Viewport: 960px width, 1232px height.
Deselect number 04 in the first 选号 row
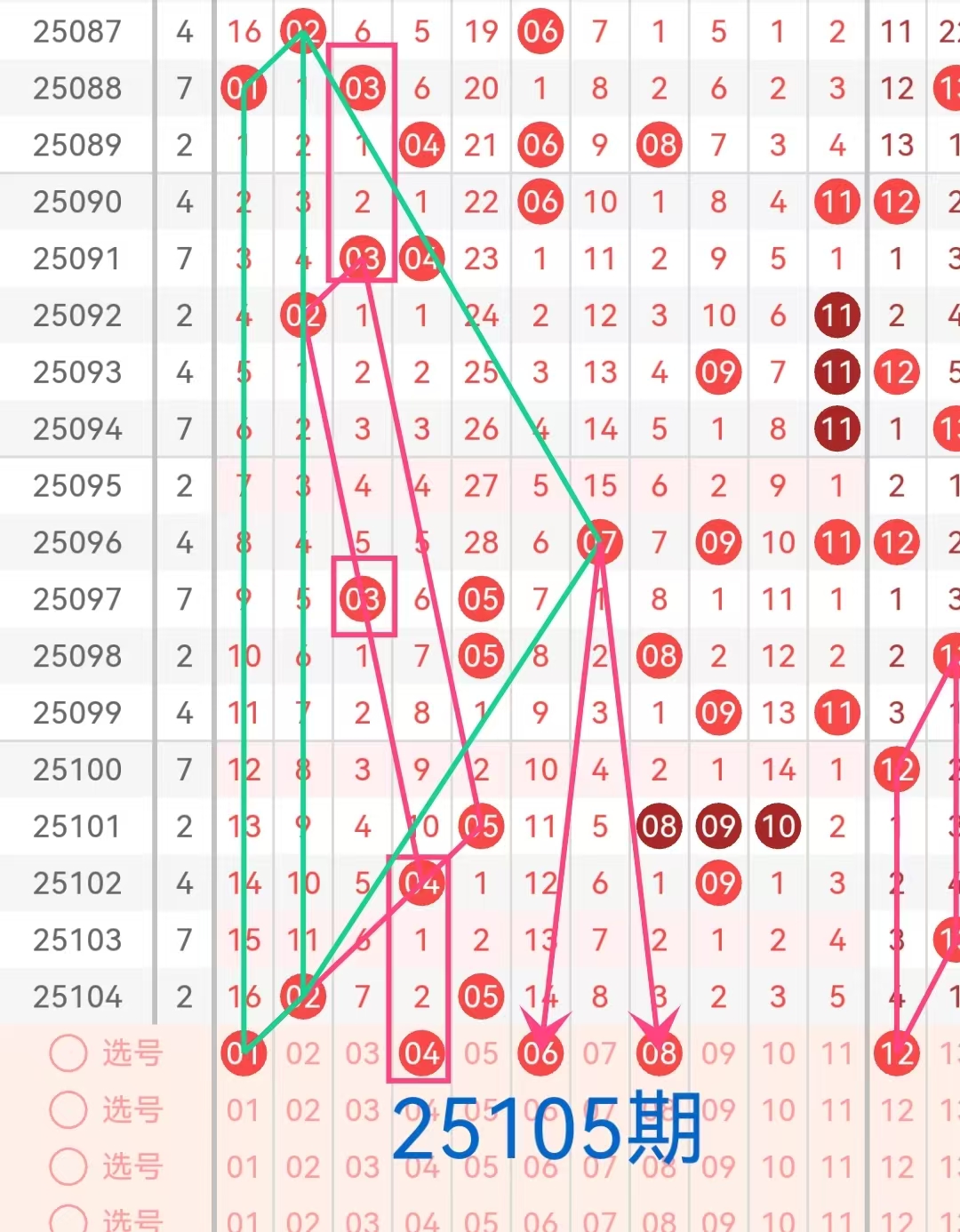421,1053
